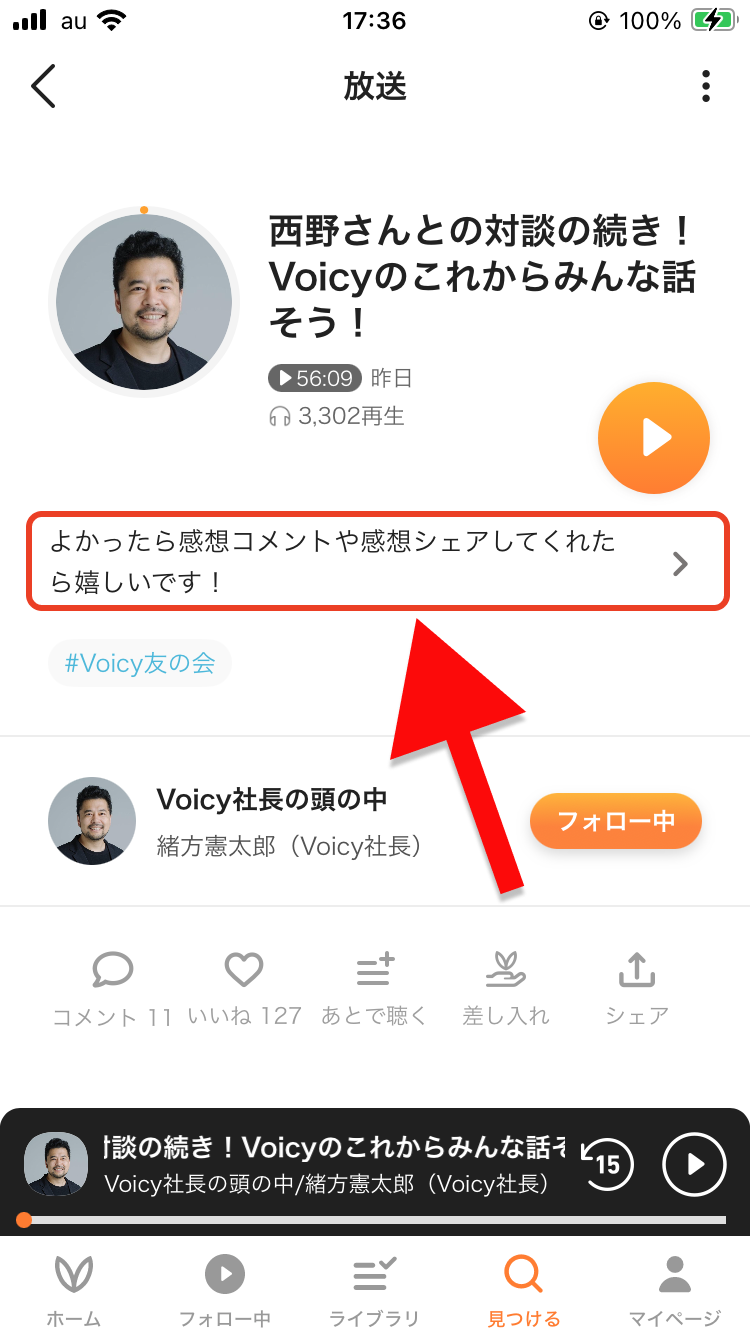This screenshot has height=1334, width=750.
Task: Send a 差し入れ gift
Action: click(x=505, y=988)
